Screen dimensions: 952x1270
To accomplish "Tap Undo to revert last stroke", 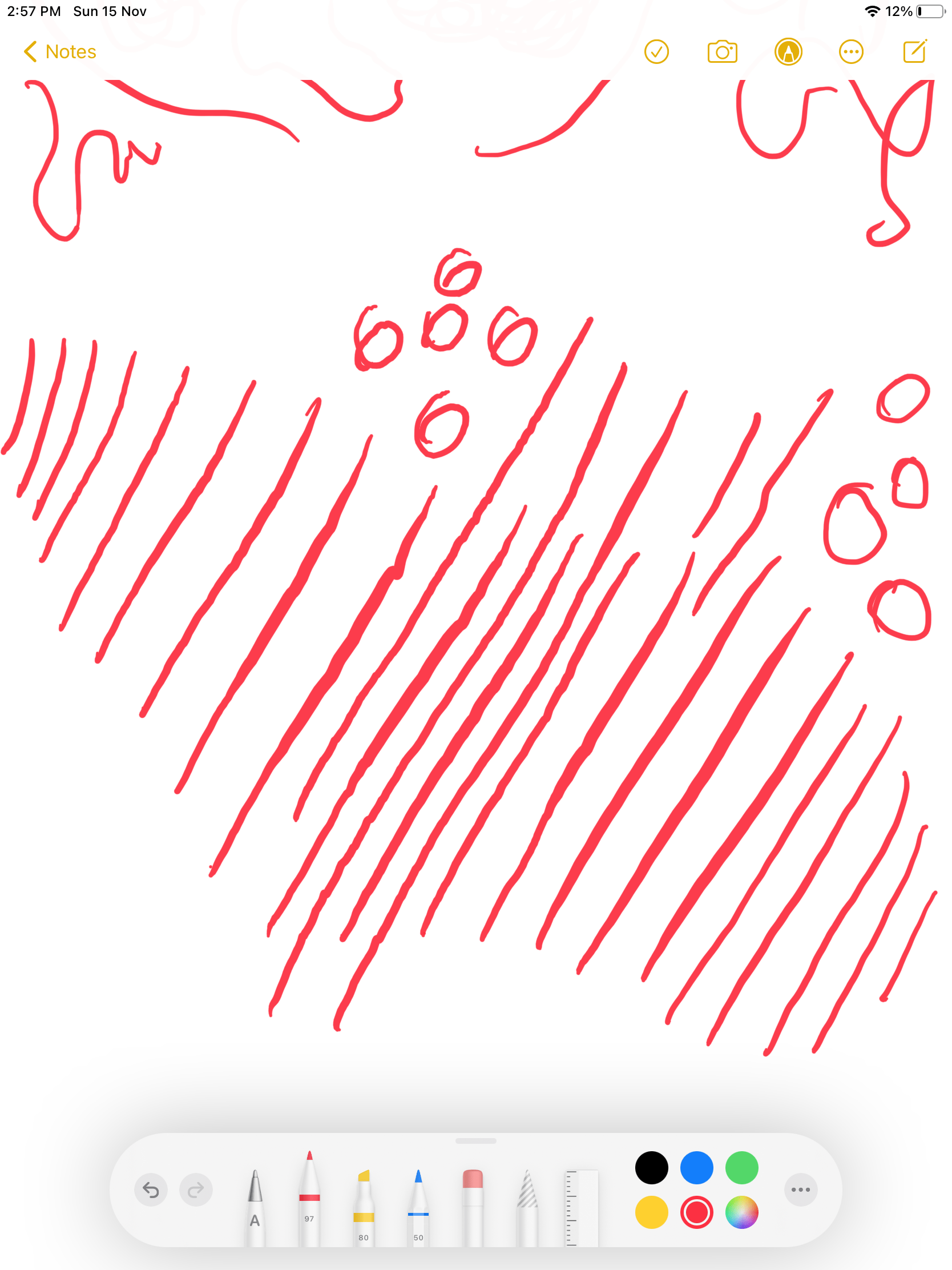I will (150, 1189).
